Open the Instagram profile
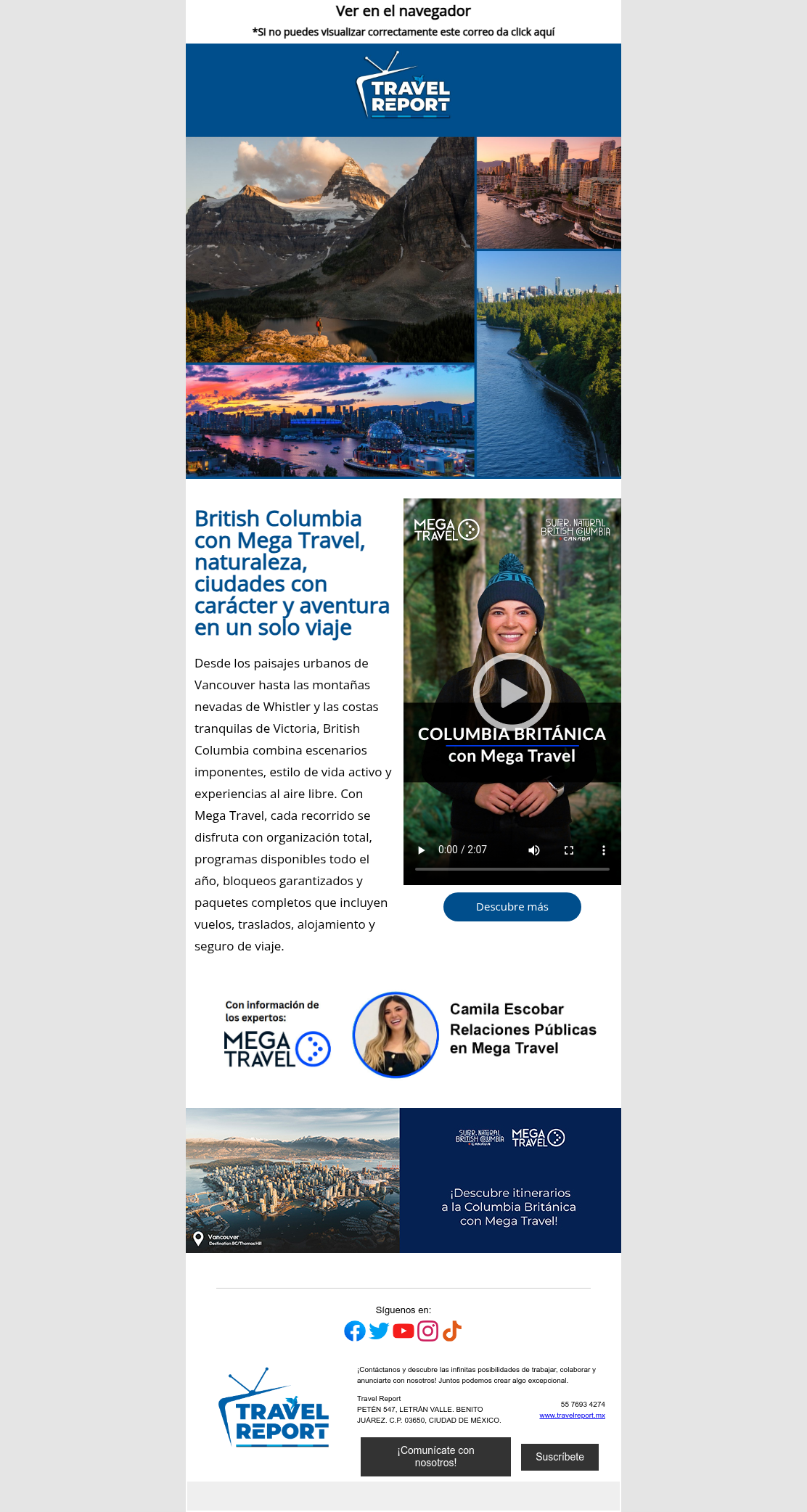807x1512 pixels. tap(428, 1331)
